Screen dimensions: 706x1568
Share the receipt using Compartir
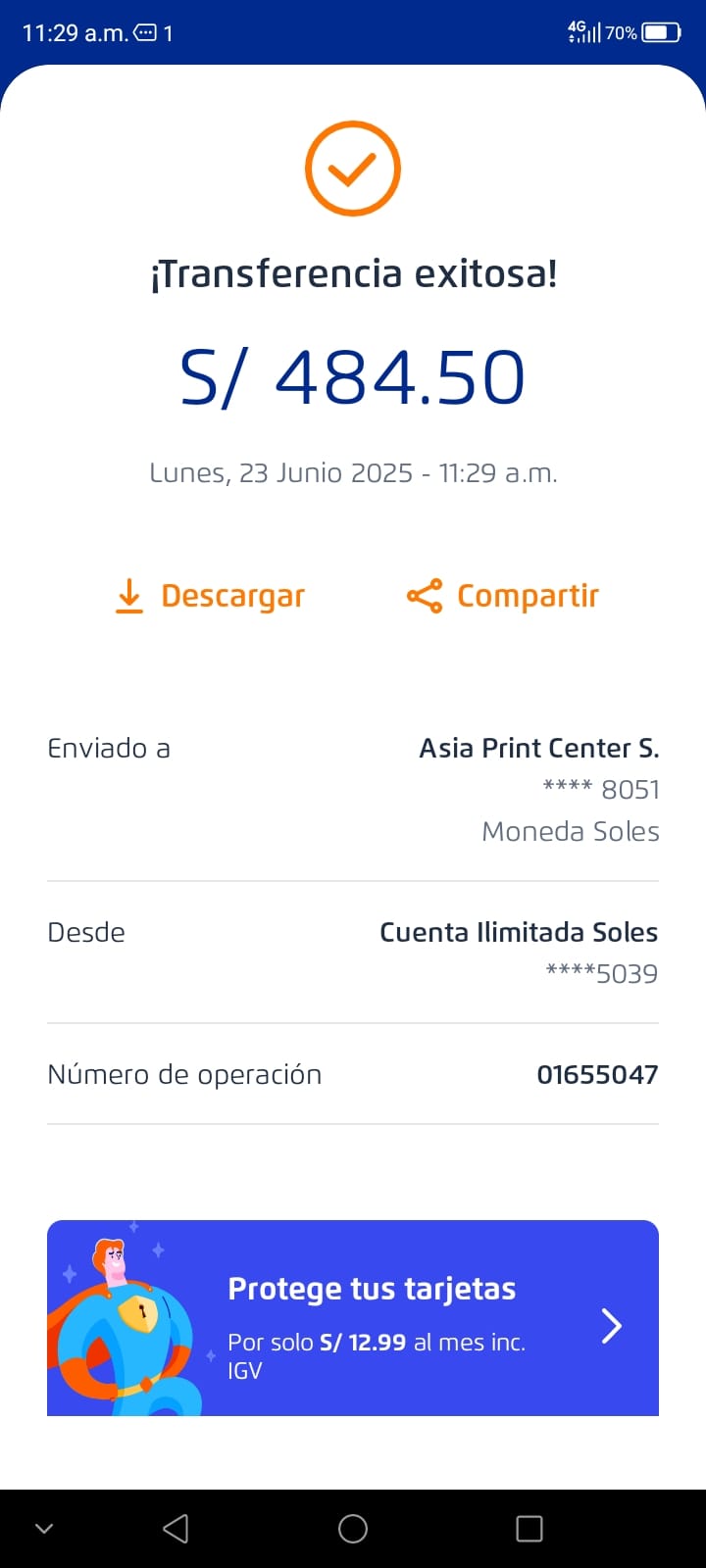(503, 596)
